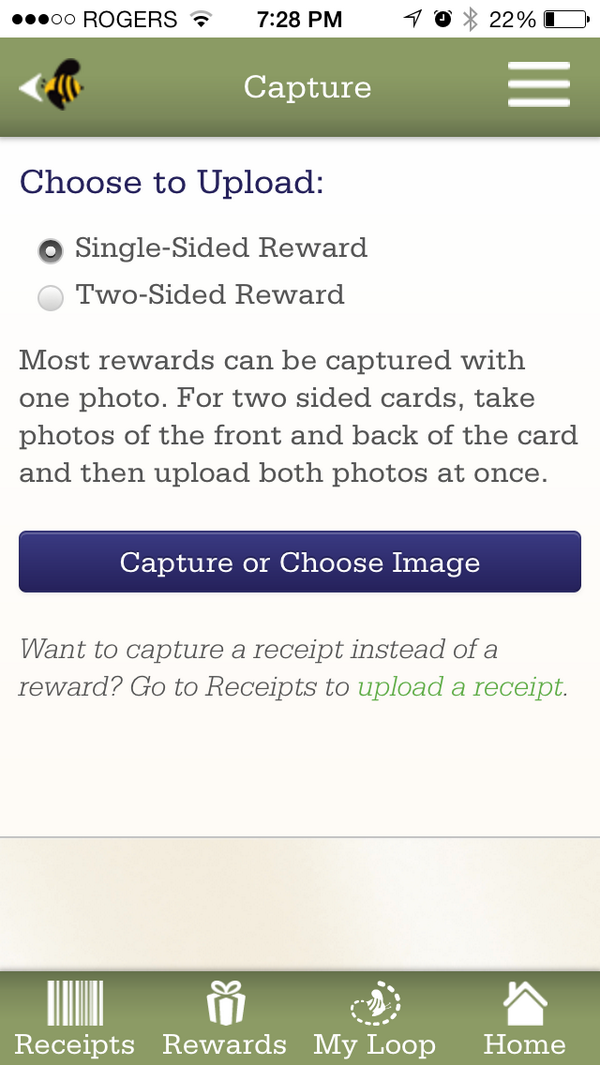Open the Rewards tab
Viewport: 600px width, 1065px height.
225,1018
